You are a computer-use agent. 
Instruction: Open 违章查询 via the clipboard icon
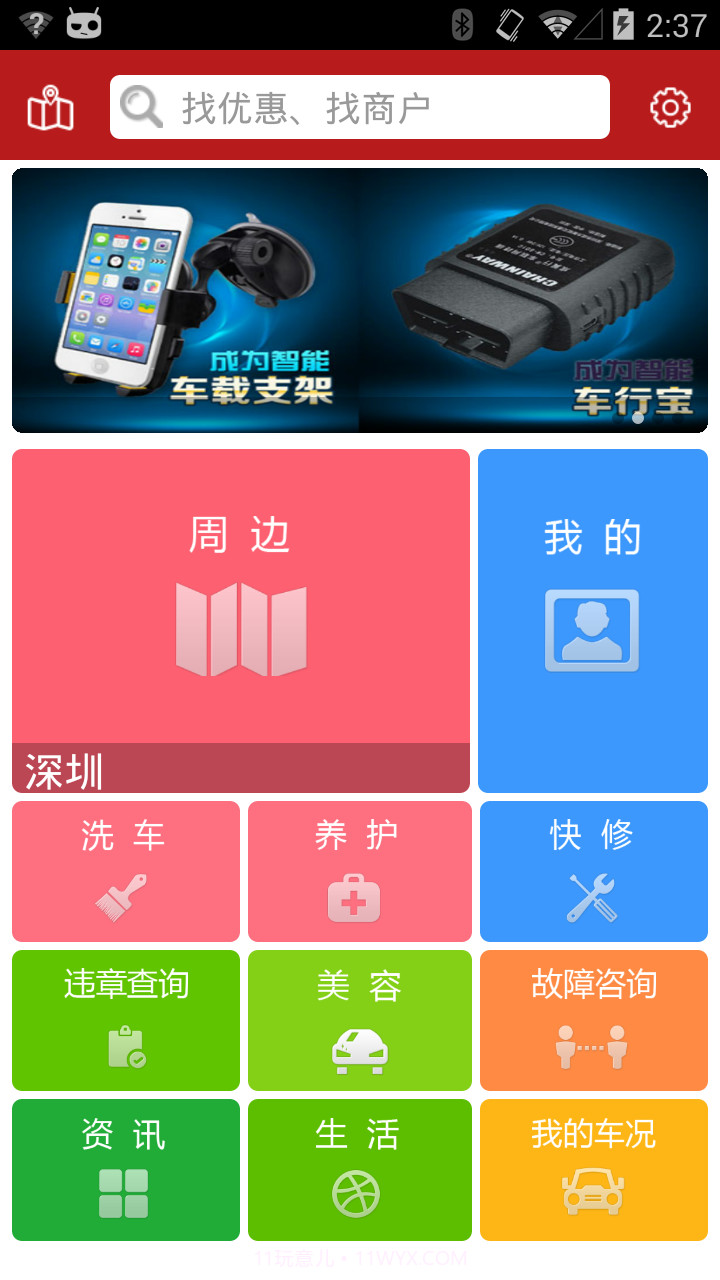[x=125, y=1046]
